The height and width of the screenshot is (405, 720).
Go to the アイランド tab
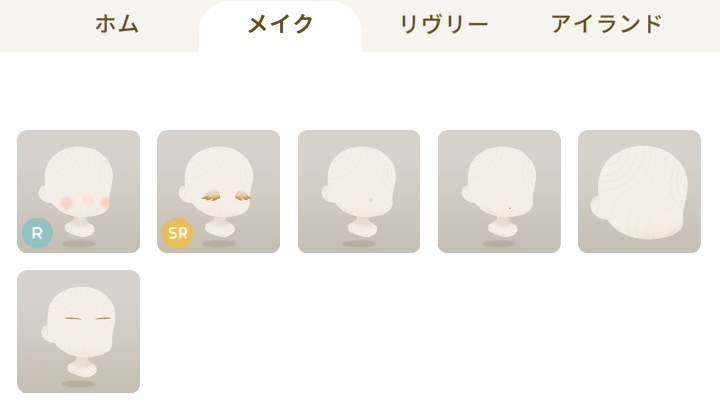(x=606, y=24)
